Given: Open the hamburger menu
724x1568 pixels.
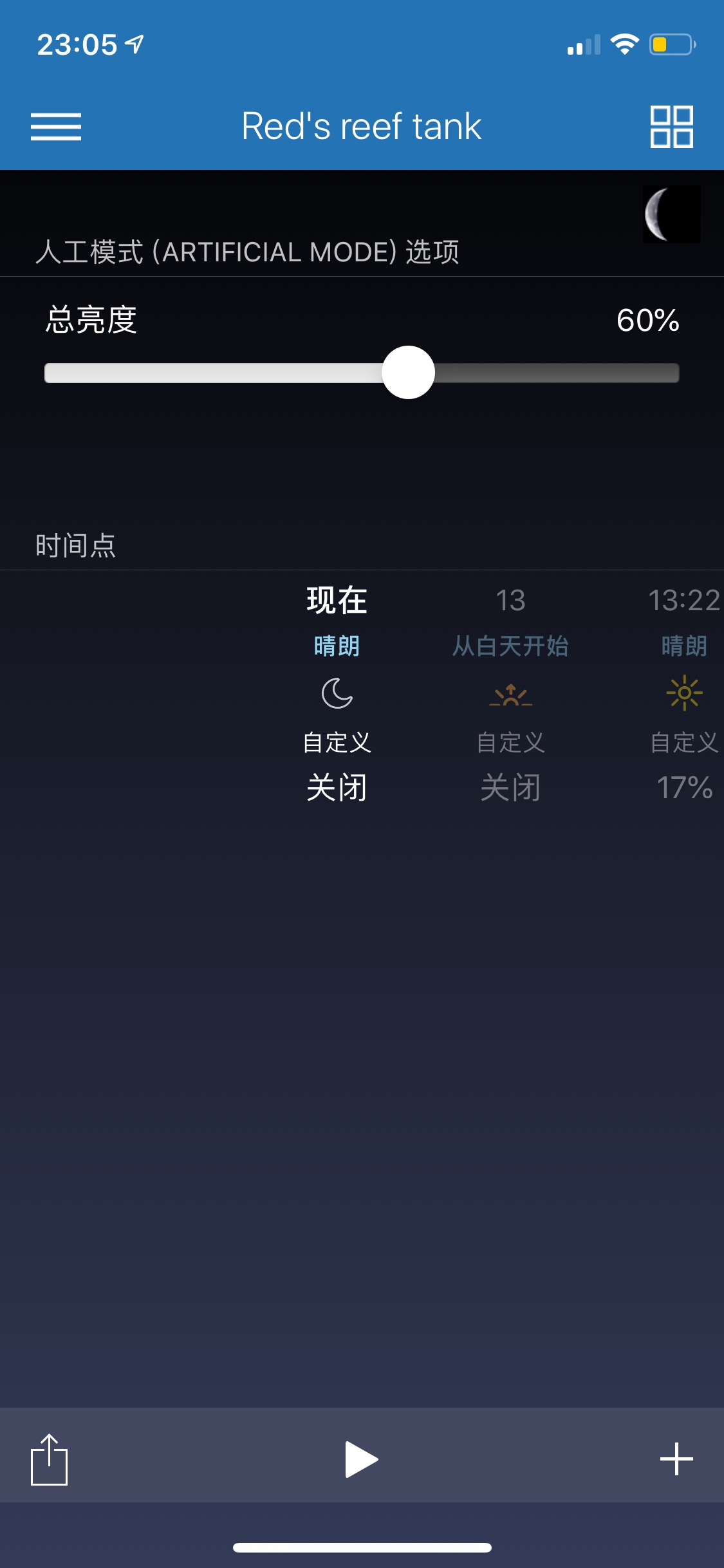Looking at the screenshot, I should [56, 126].
